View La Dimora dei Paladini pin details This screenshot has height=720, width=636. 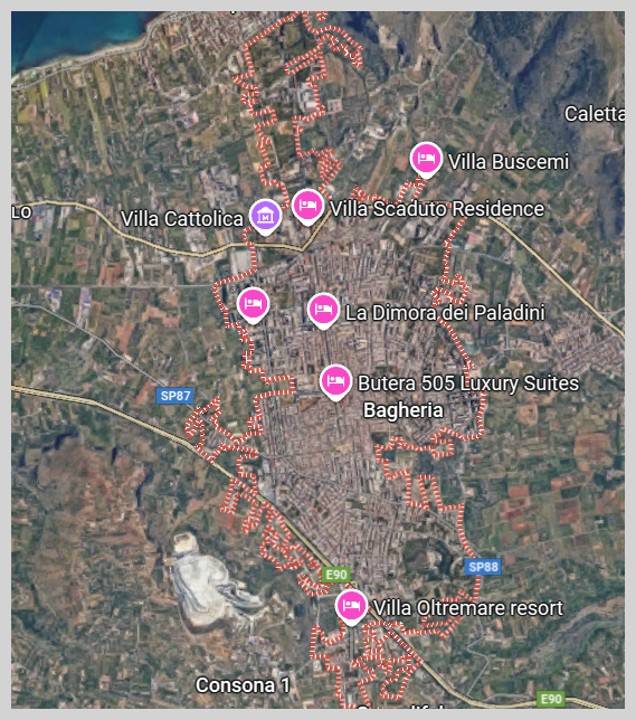click(x=322, y=310)
